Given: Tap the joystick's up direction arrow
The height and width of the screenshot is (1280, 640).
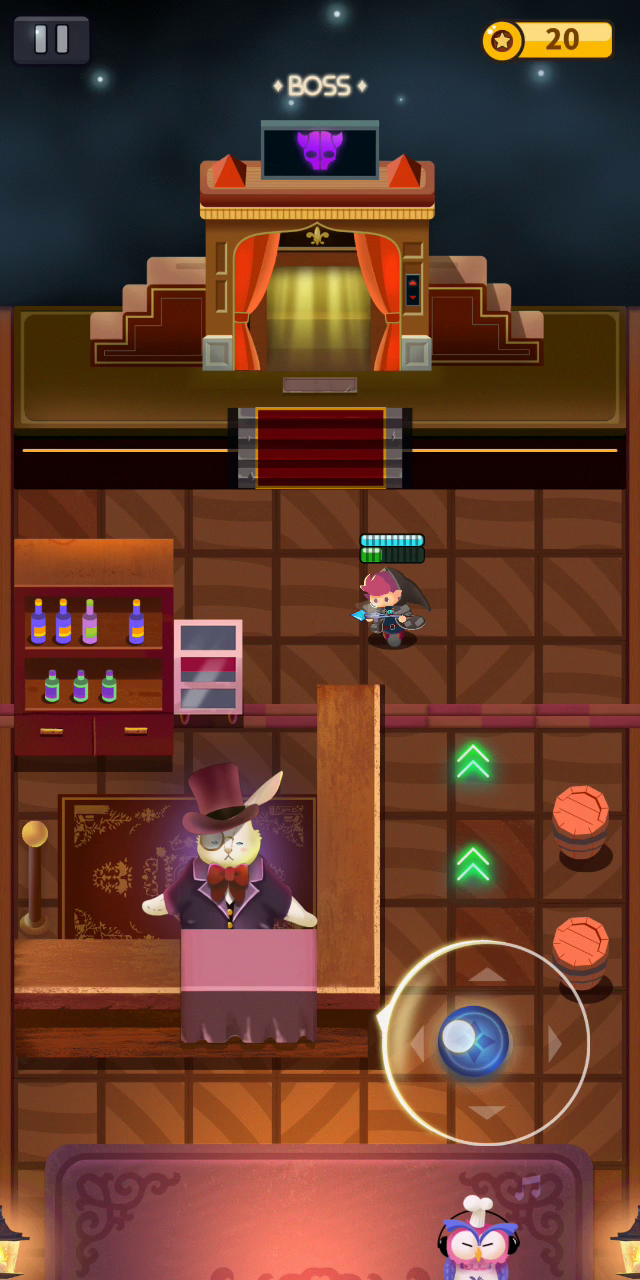Looking at the screenshot, I should [x=487, y=974].
